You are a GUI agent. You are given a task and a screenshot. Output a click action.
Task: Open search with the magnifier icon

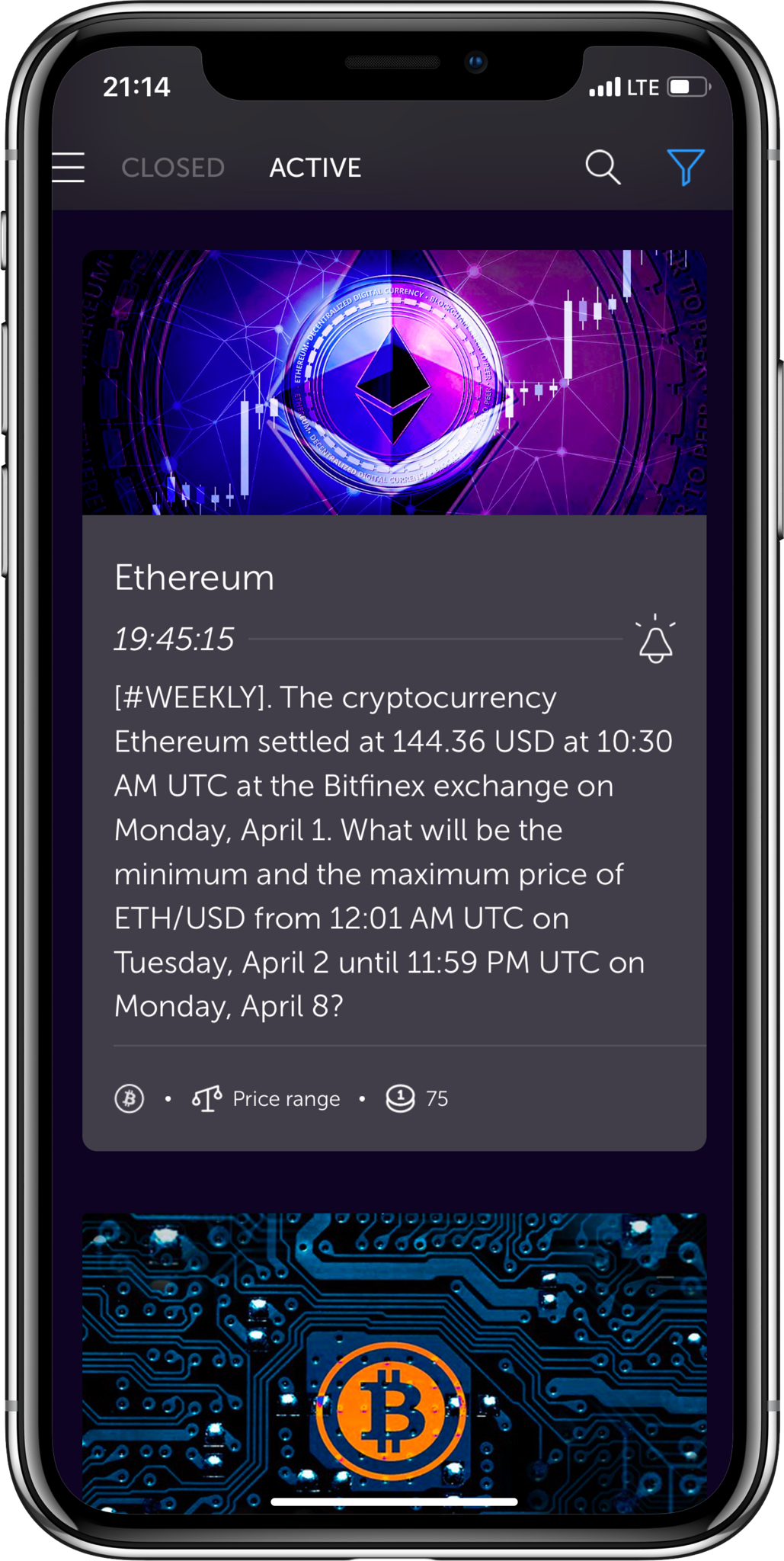point(602,167)
